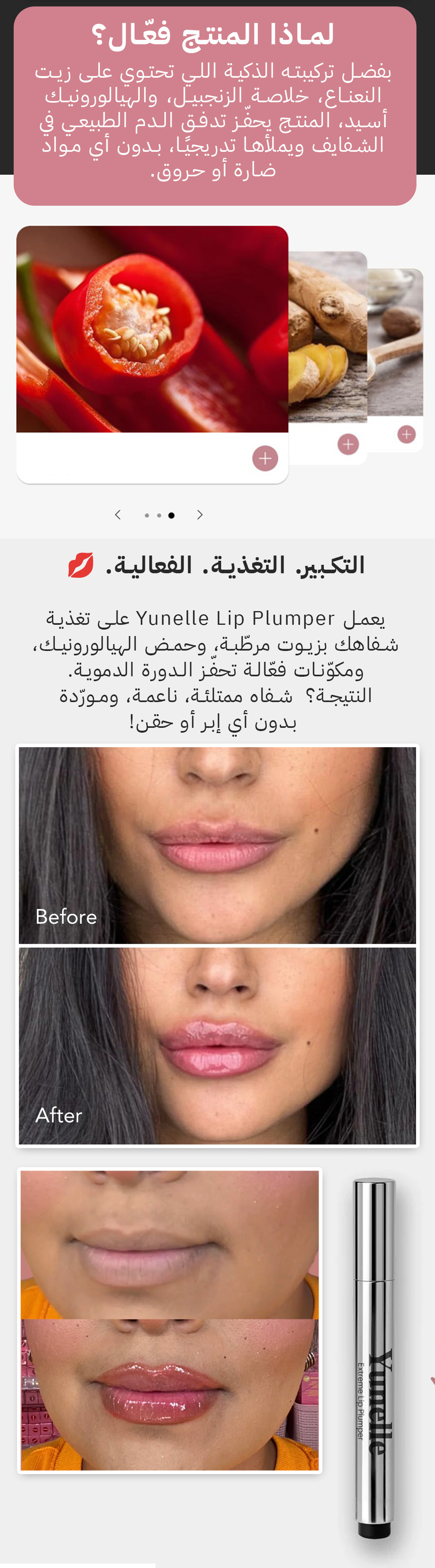Expand the plus button on ginger card
The width and height of the screenshot is (435, 1568).
click(x=348, y=444)
